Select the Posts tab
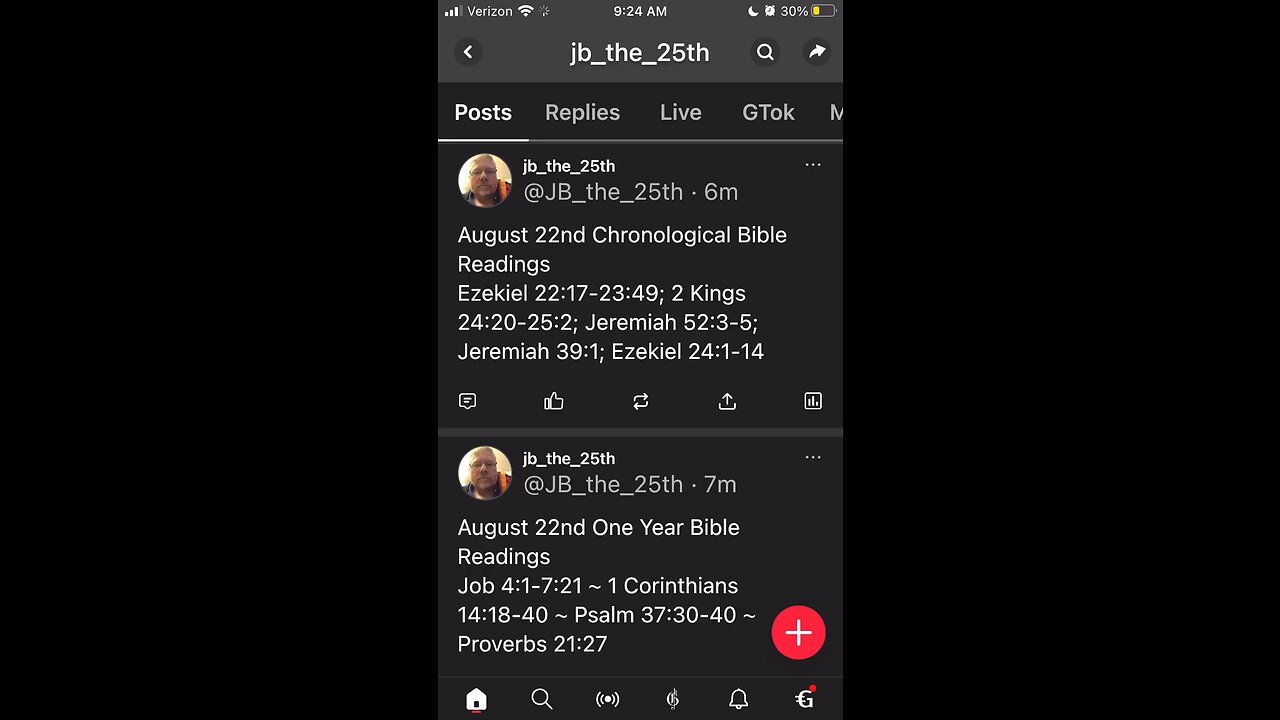The image size is (1280, 720). click(x=483, y=112)
